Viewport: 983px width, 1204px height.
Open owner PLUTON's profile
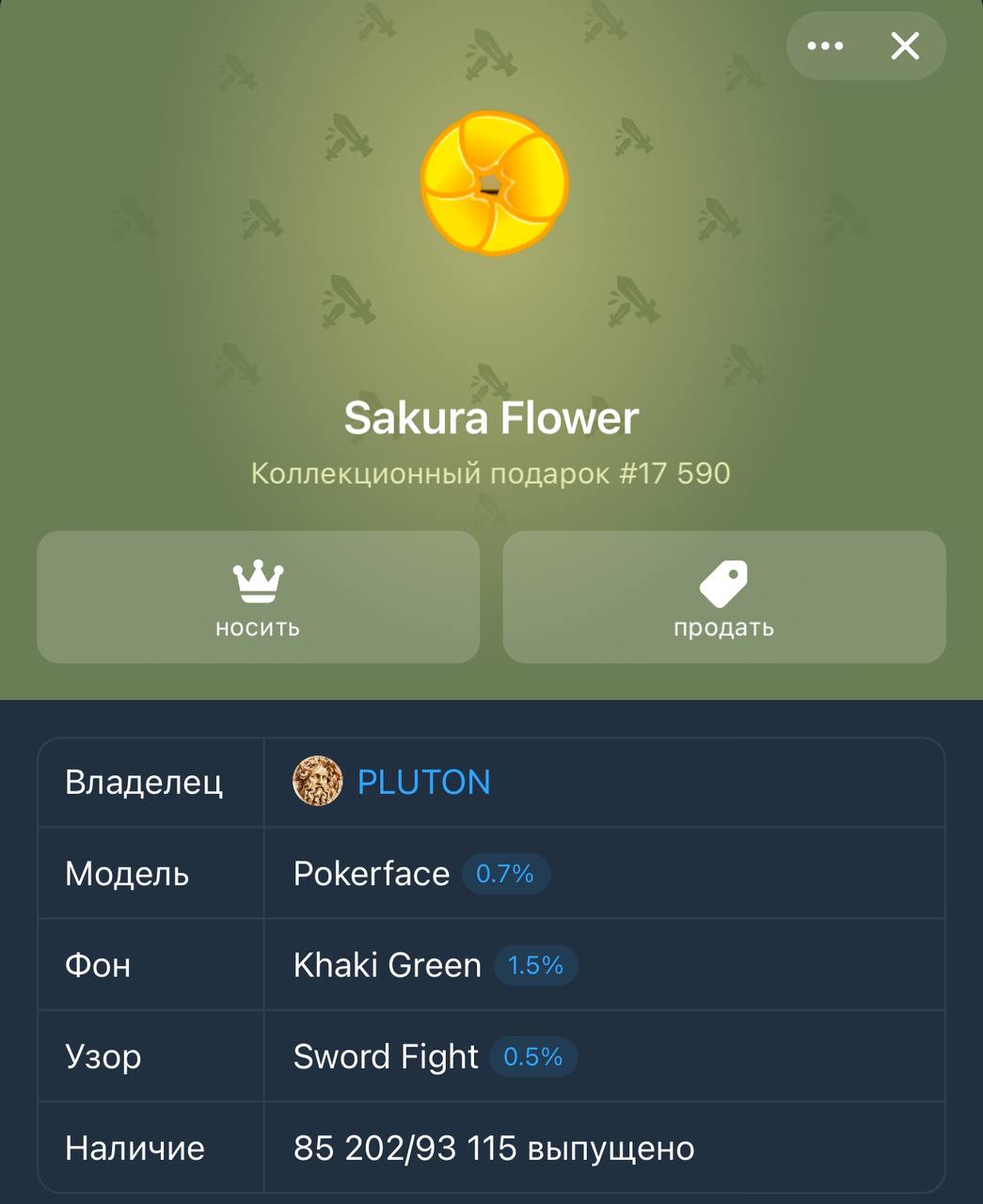tap(423, 782)
